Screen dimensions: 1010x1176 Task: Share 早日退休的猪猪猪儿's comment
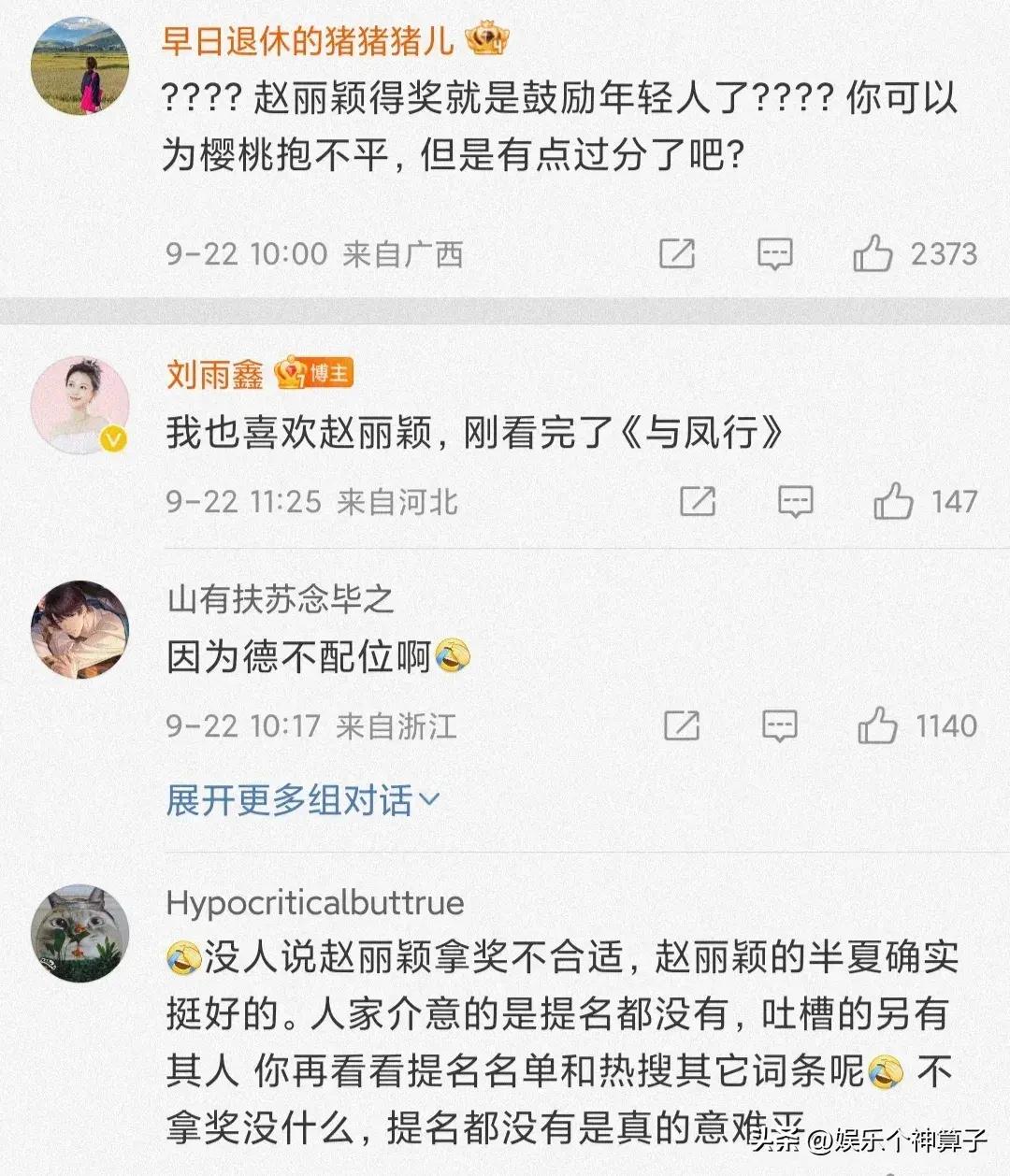point(677,253)
